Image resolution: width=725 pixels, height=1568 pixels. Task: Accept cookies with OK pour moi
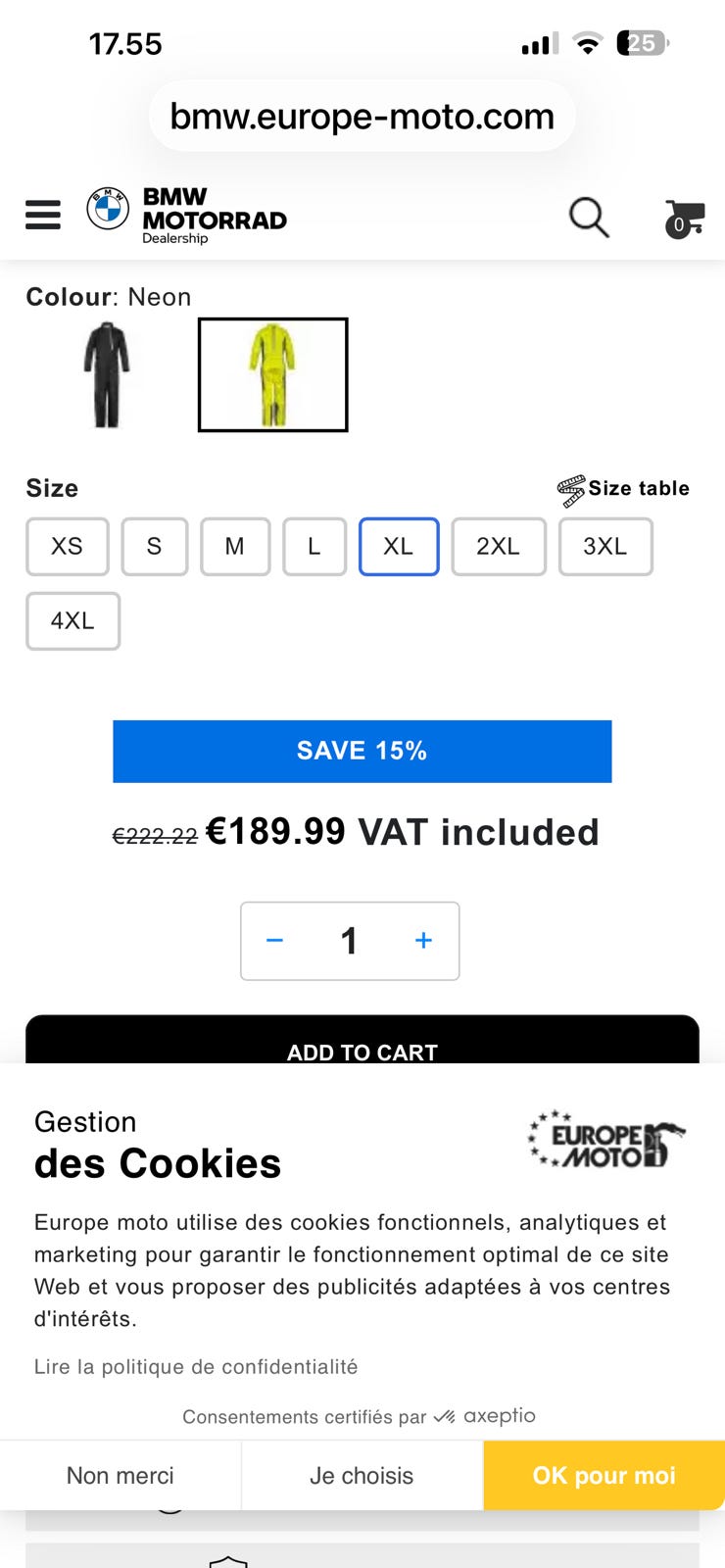(x=604, y=1475)
